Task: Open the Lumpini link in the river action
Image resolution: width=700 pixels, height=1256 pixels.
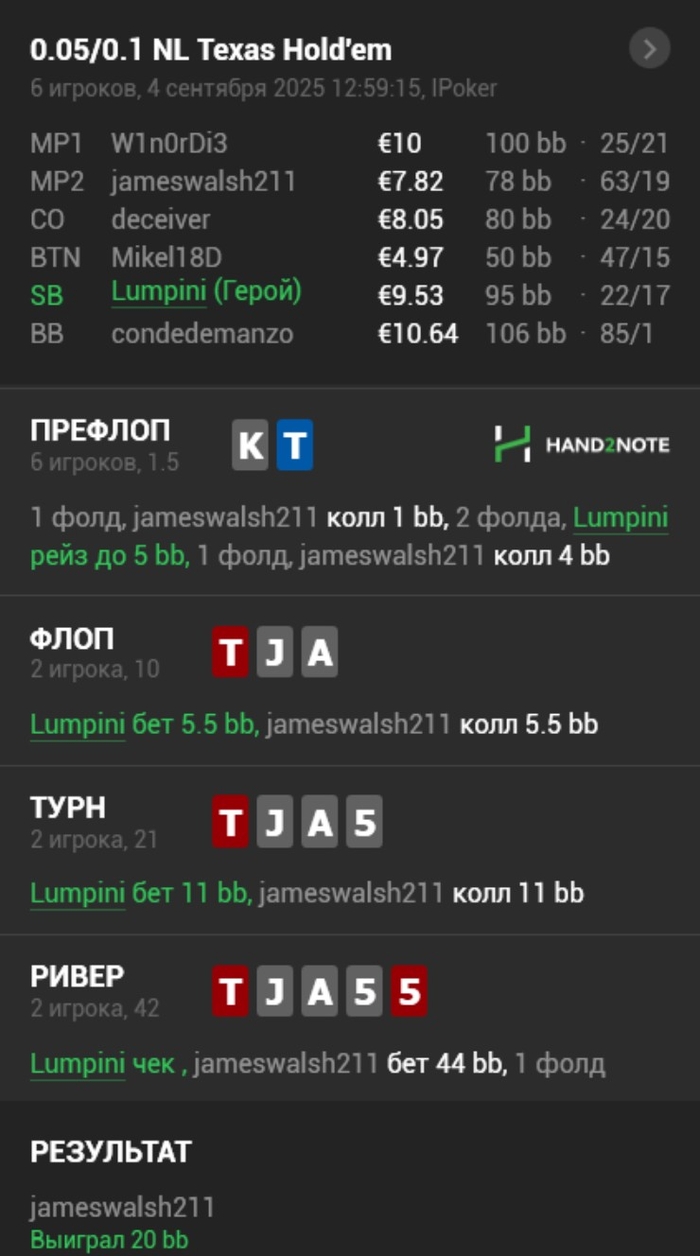Action: tap(77, 1063)
